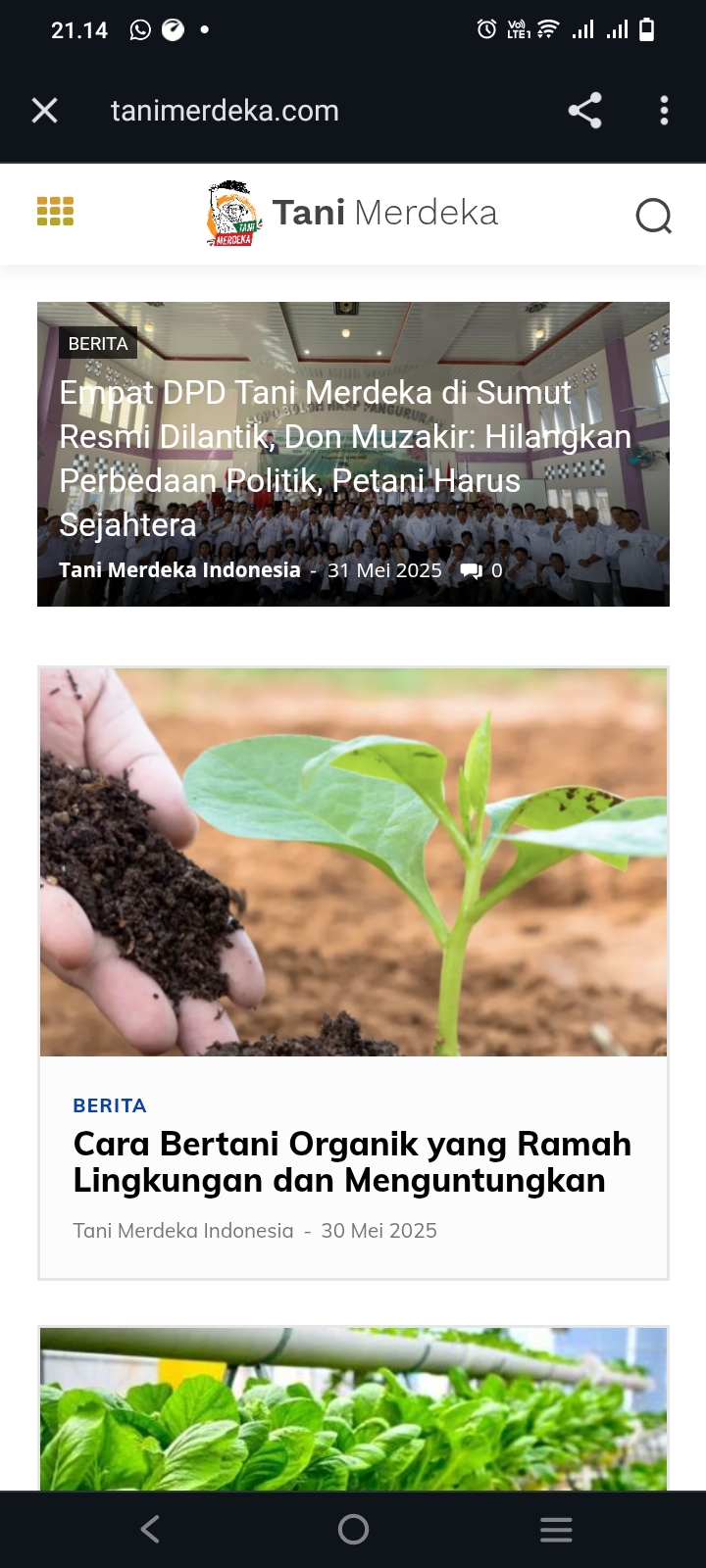Tap the Tani Merdeka site logo
Screen dimensions: 706x1568
click(x=352, y=213)
